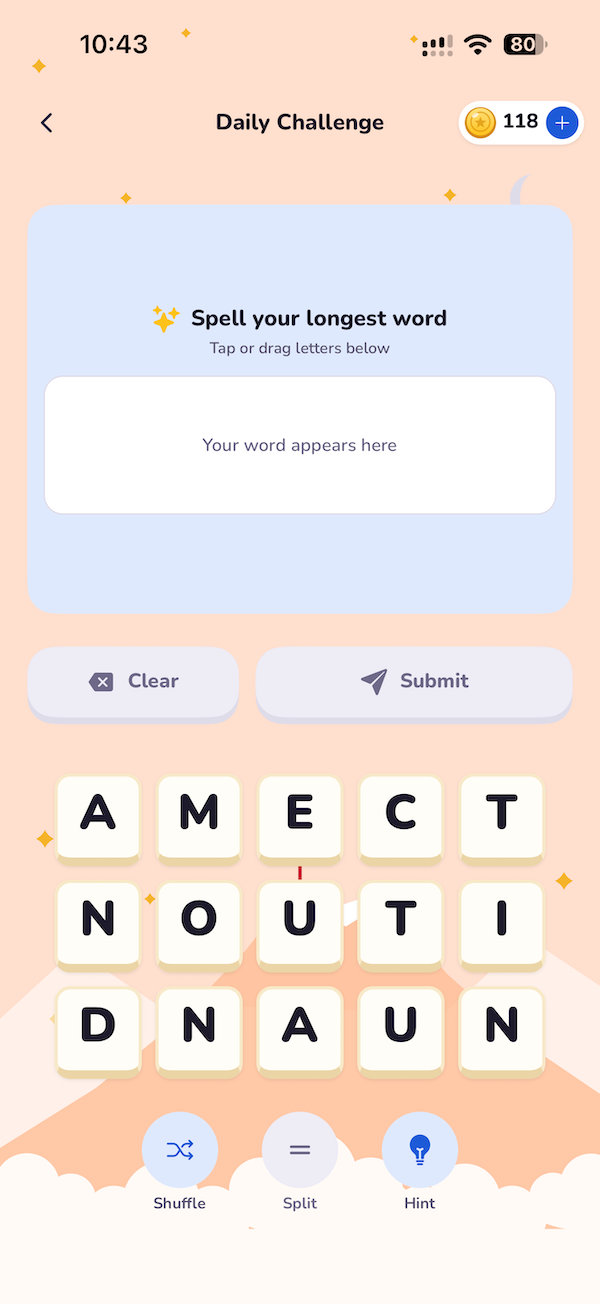Add coins with the blue plus button

[562, 123]
